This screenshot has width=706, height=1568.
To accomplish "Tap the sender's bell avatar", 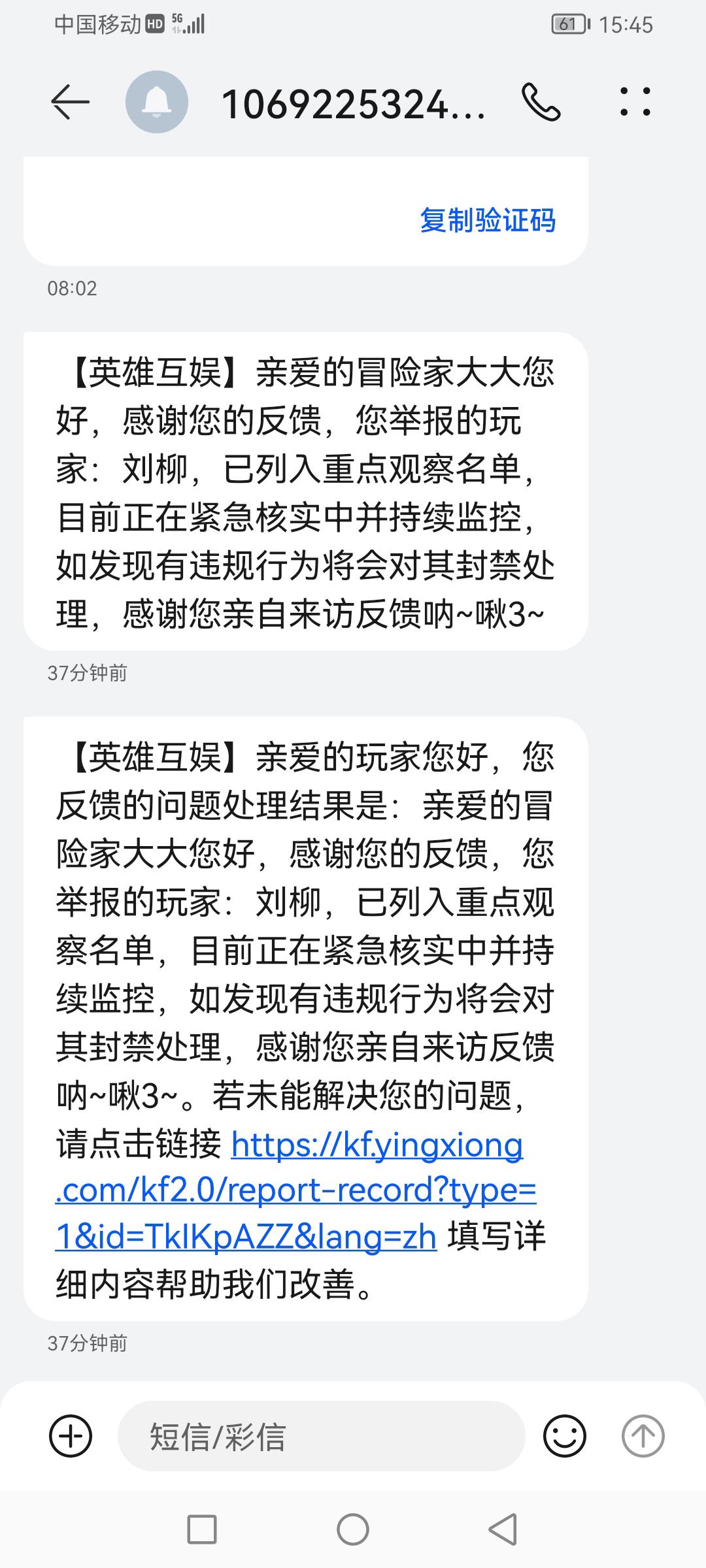I will 157,103.
